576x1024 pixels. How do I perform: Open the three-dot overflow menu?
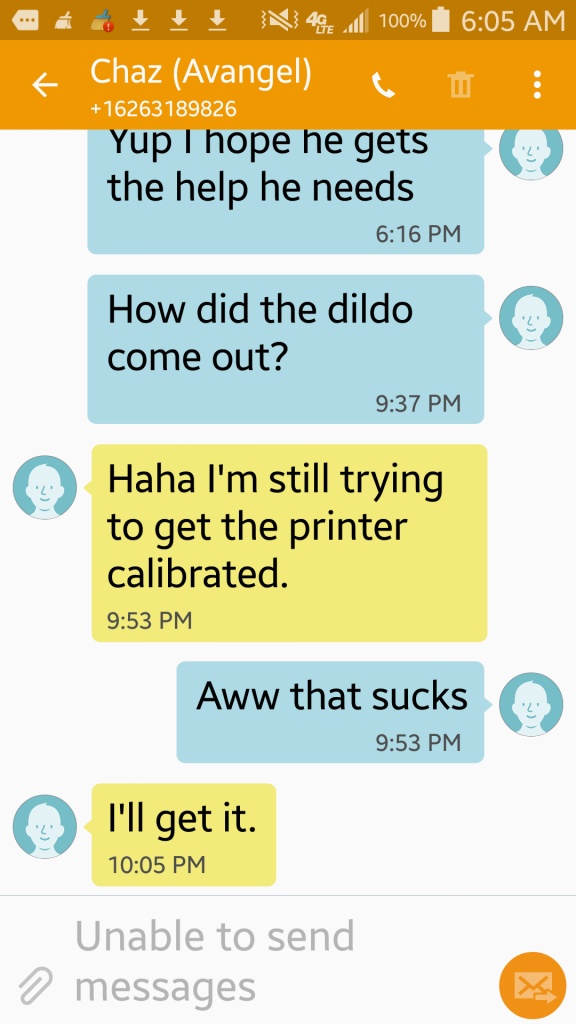pyautogui.click(x=537, y=85)
